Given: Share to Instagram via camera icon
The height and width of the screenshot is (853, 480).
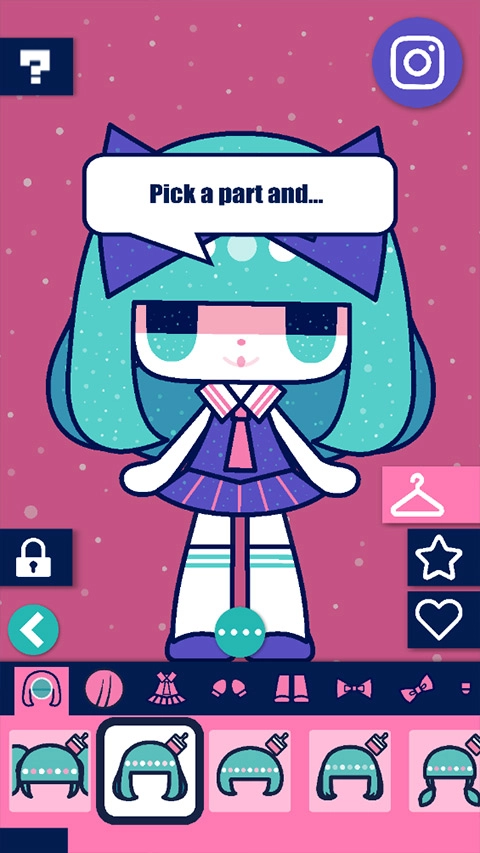Looking at the screenshot, I should (417, 62).
